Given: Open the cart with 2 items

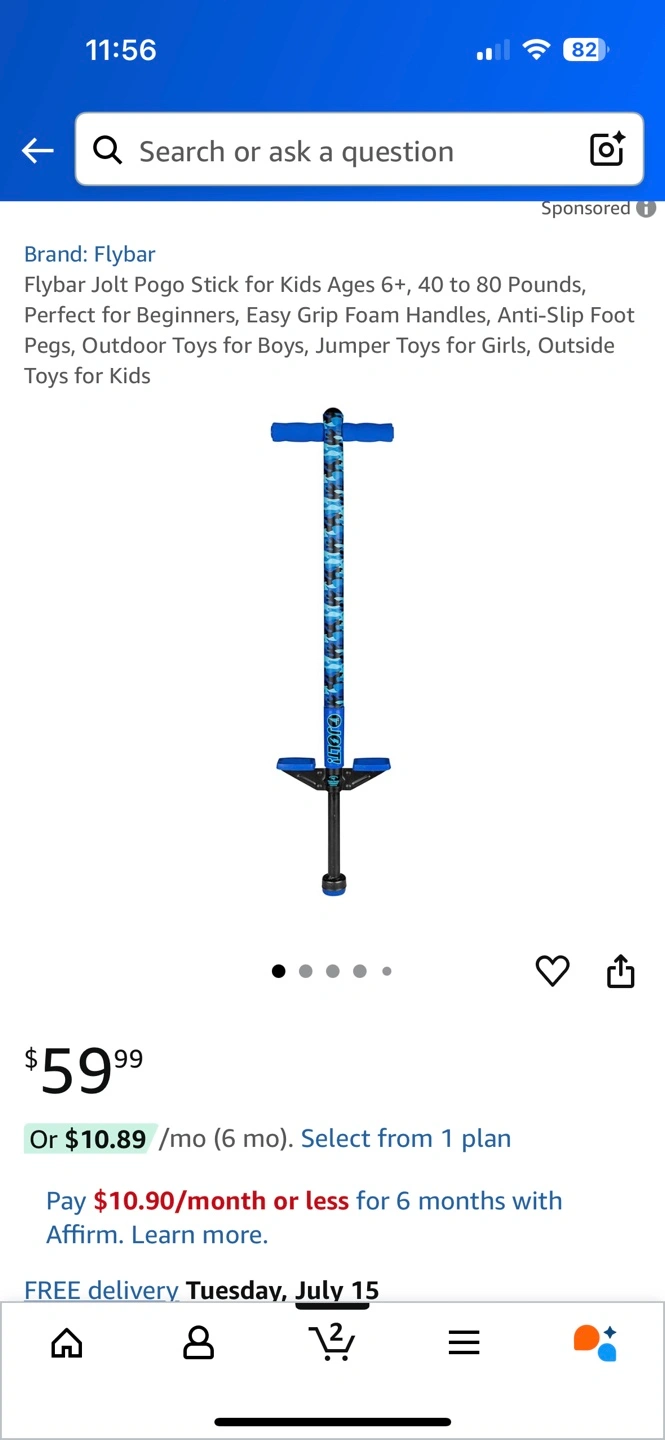Looking at the screenshot, I should (332, 1342).
